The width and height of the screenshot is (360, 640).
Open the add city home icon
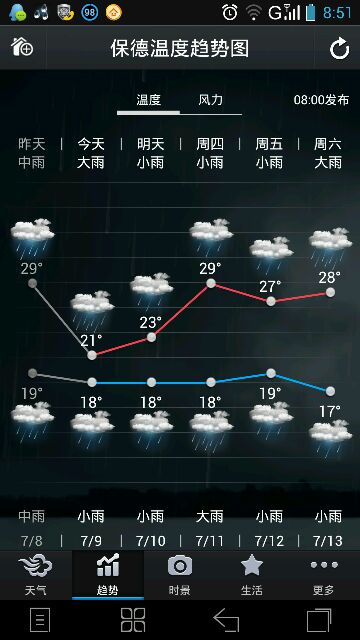22,47
